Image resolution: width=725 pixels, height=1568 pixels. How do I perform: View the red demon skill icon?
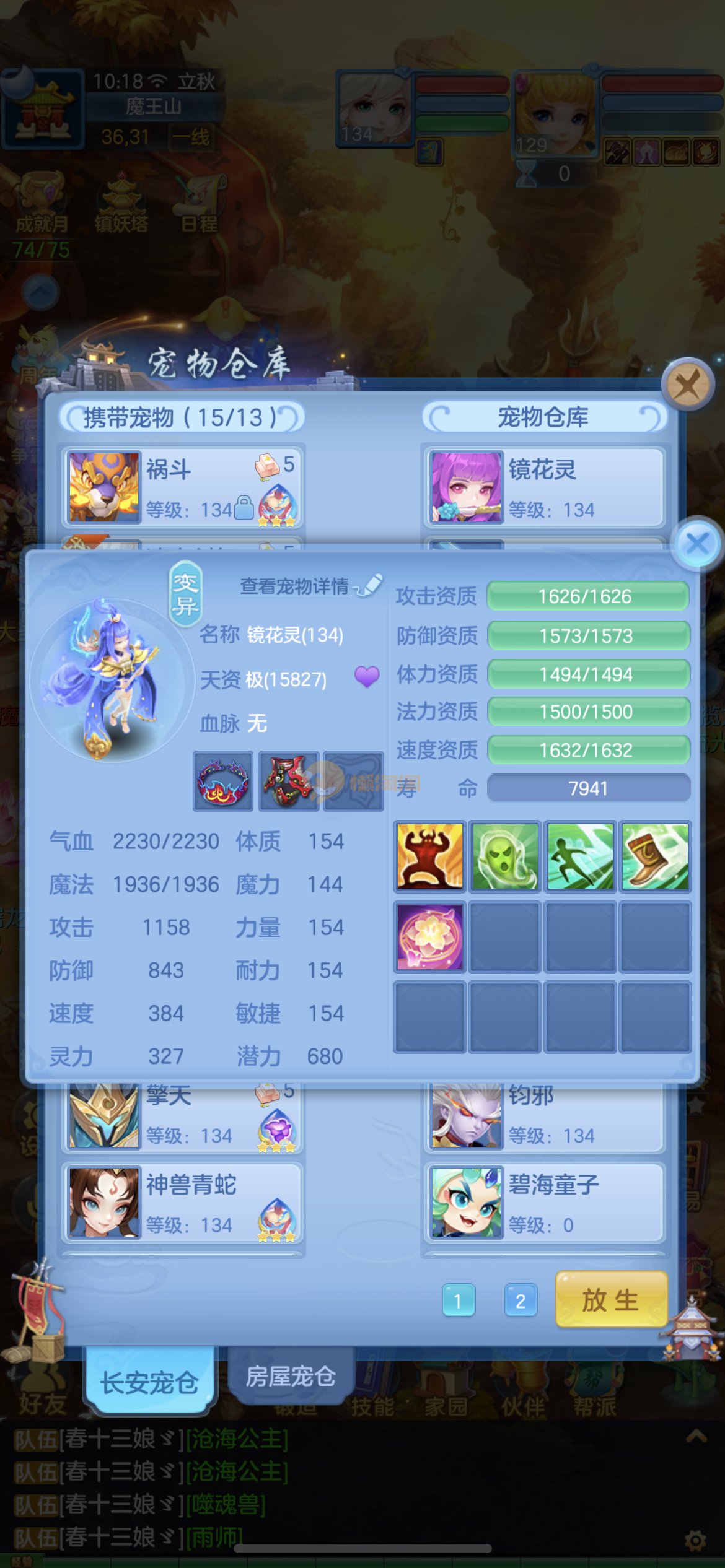[x=429, y=856]
